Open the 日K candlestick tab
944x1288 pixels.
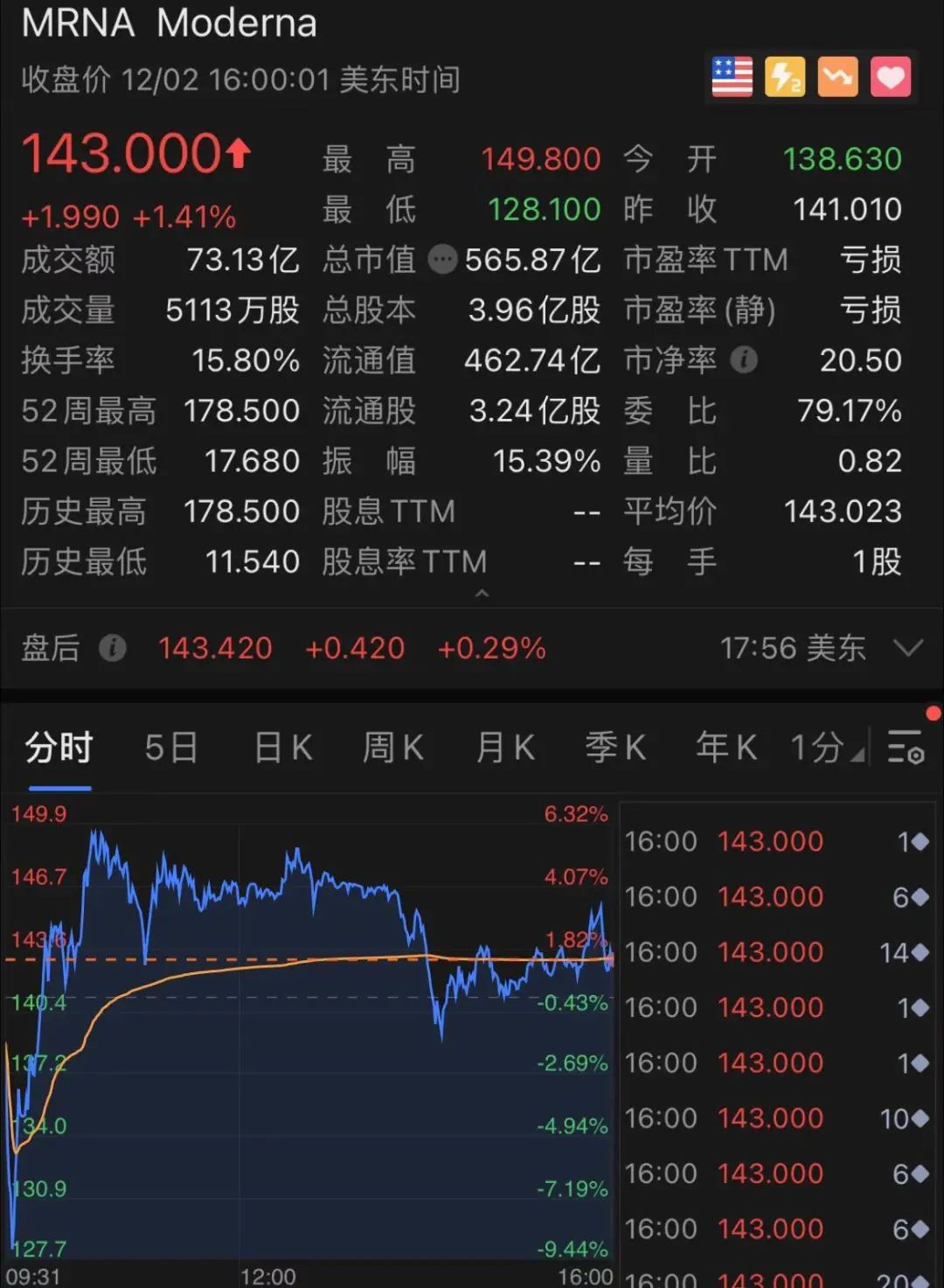282,748
